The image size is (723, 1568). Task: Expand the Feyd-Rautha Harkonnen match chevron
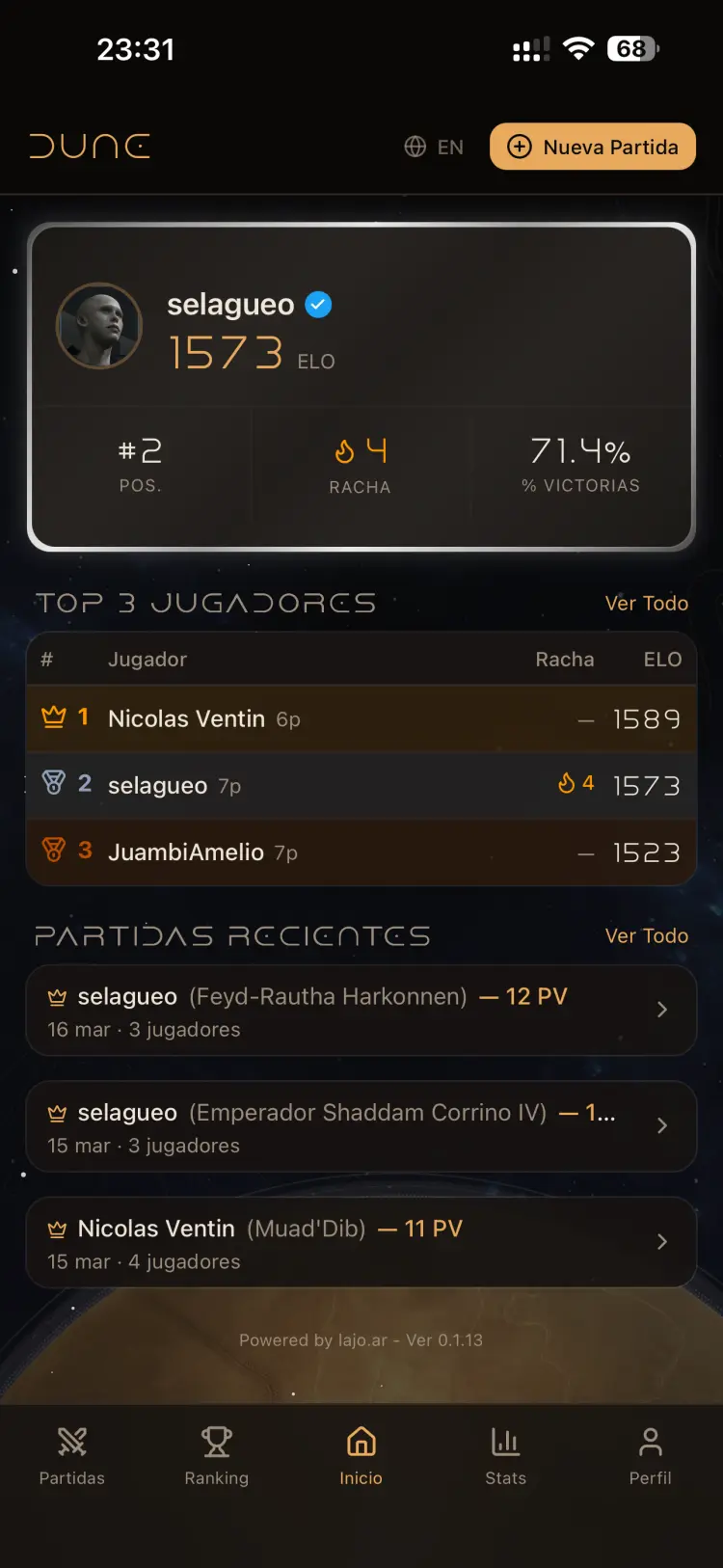pos(662,1010)
